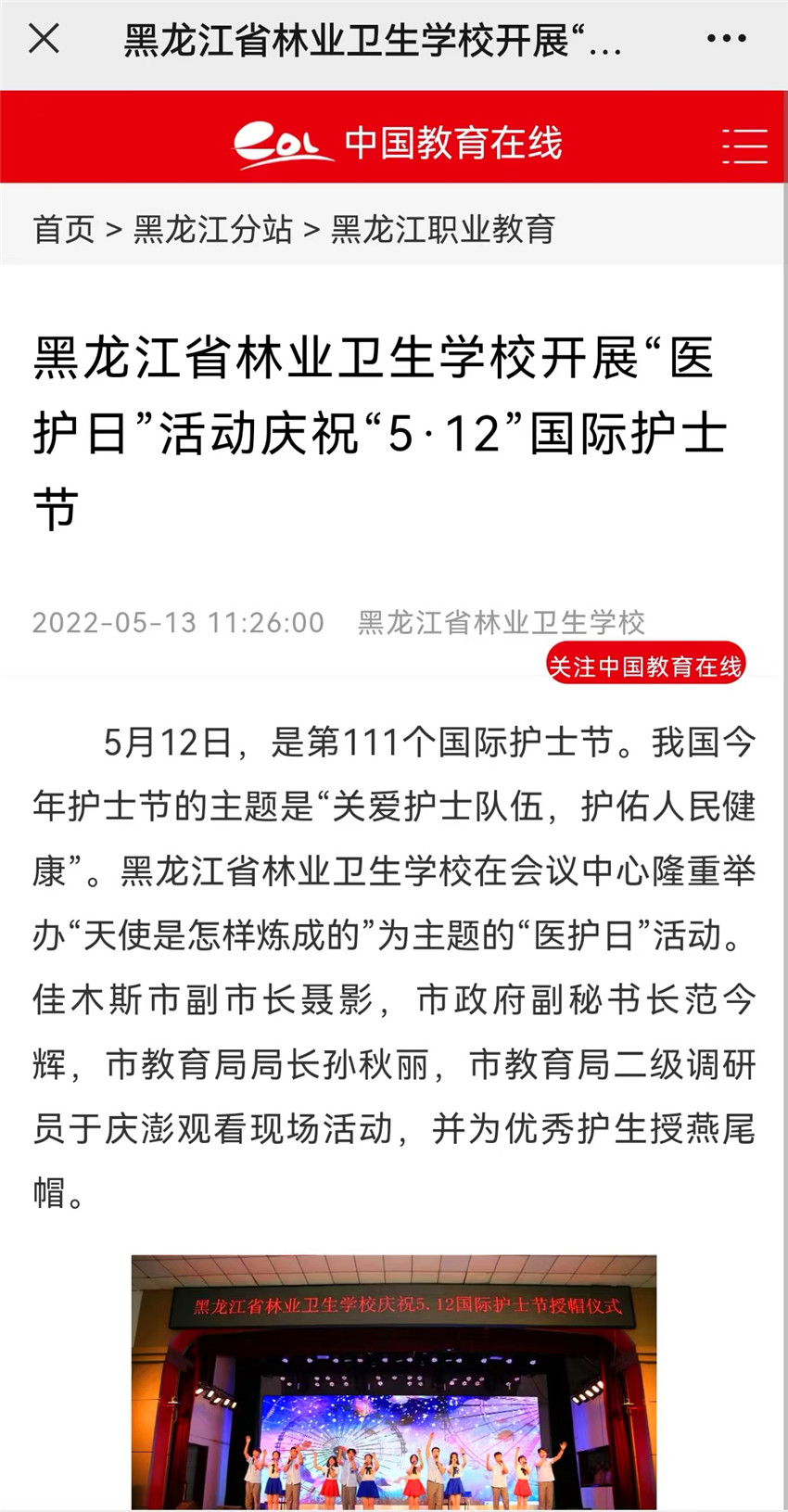Image resolution: width=788 pixels, height=1512 pixels.
Task: Open the site hamburger menu
Action: (x=744, y=146)
